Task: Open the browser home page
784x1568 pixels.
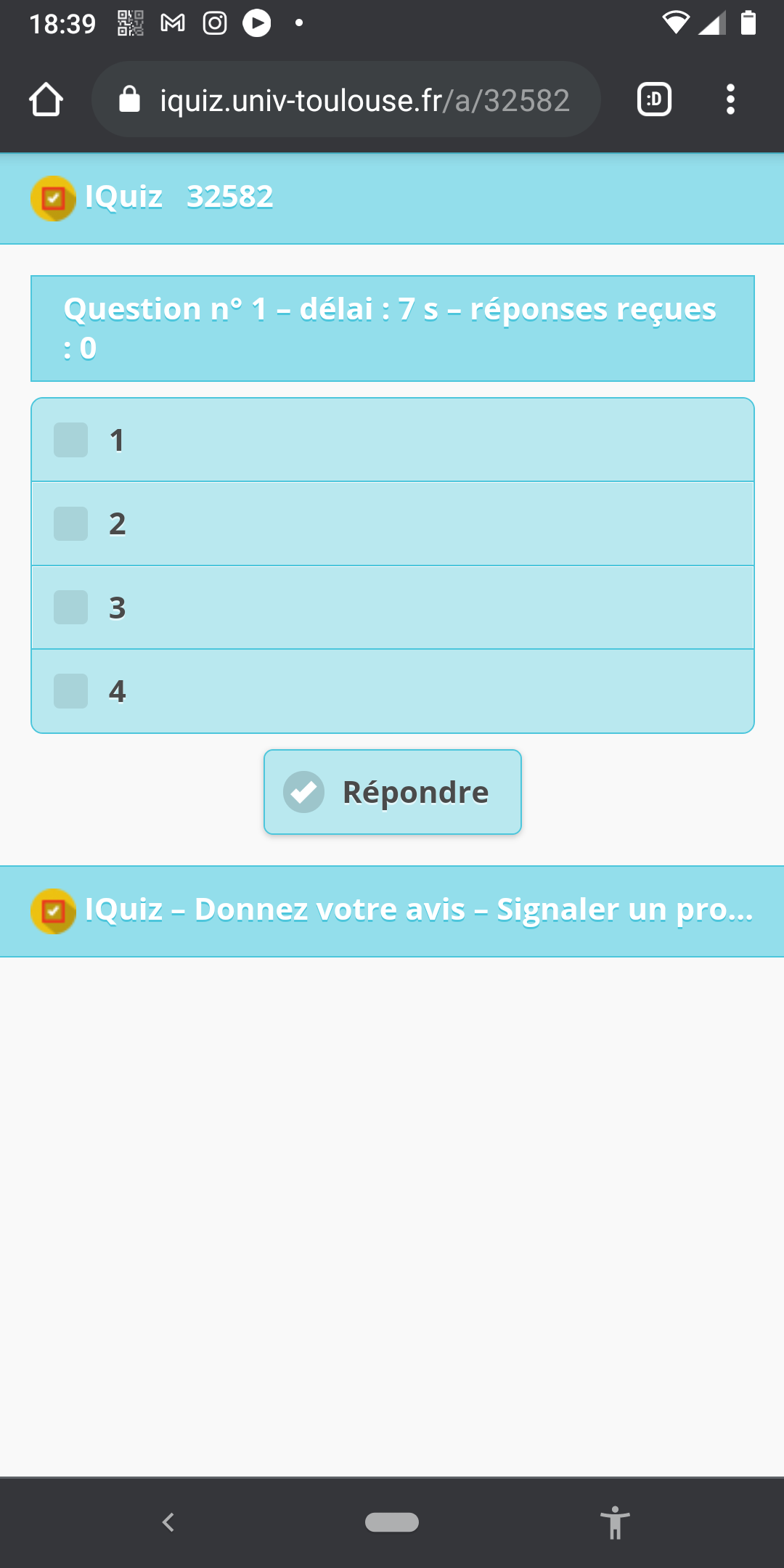Action: click(x=46, y=99)
